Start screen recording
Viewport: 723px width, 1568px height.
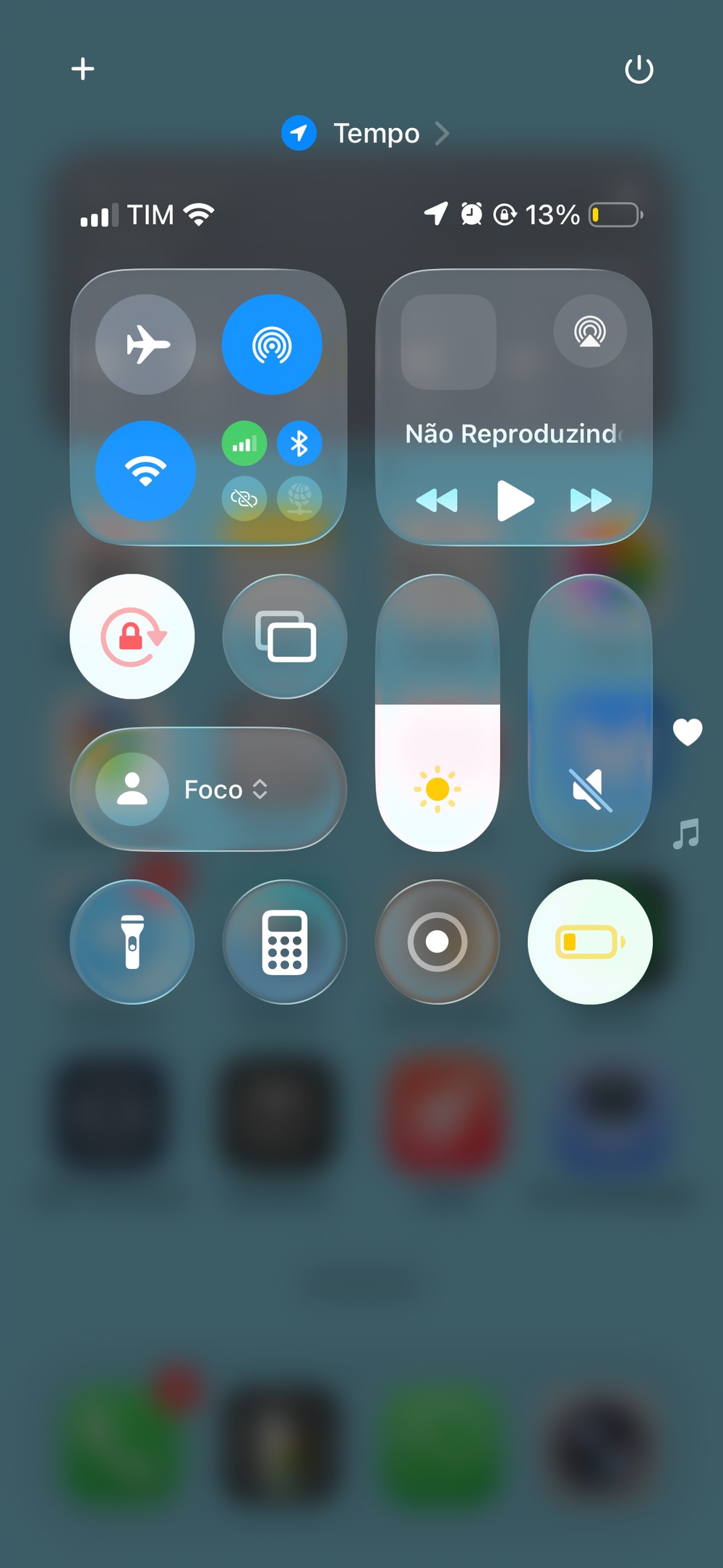(437, 942)
